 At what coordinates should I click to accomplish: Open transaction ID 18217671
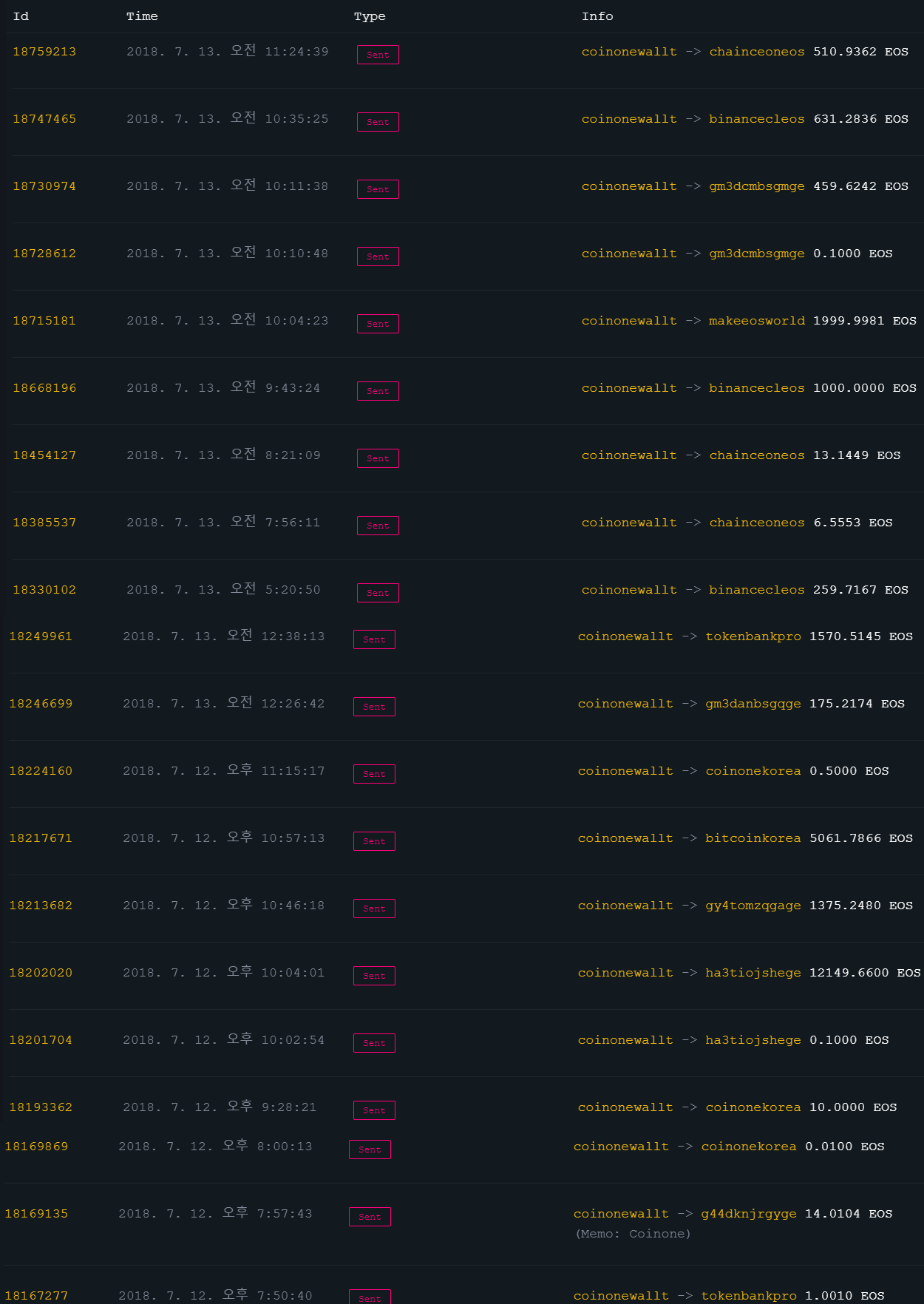41,838
